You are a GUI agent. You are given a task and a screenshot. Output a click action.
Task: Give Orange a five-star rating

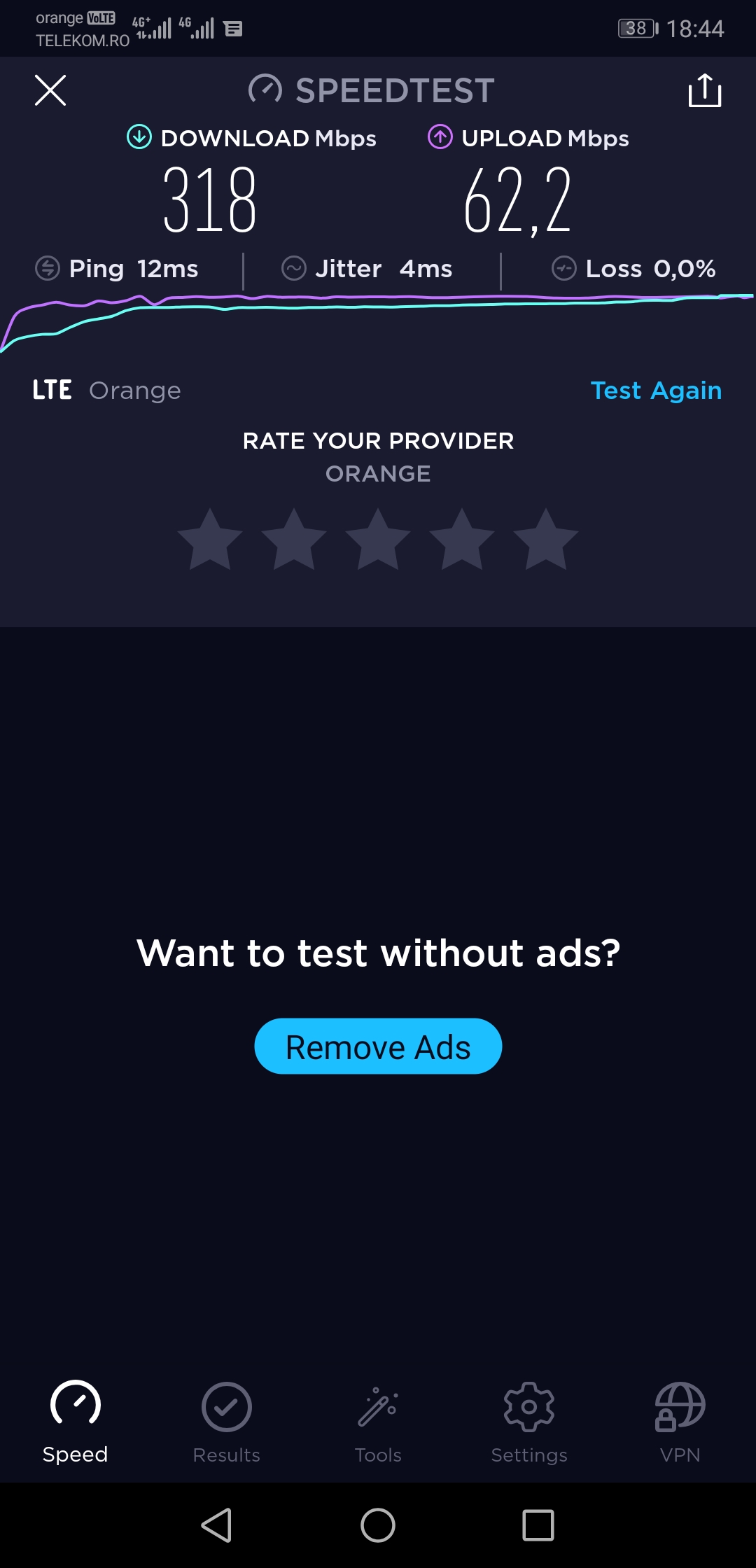click(545, 539)
